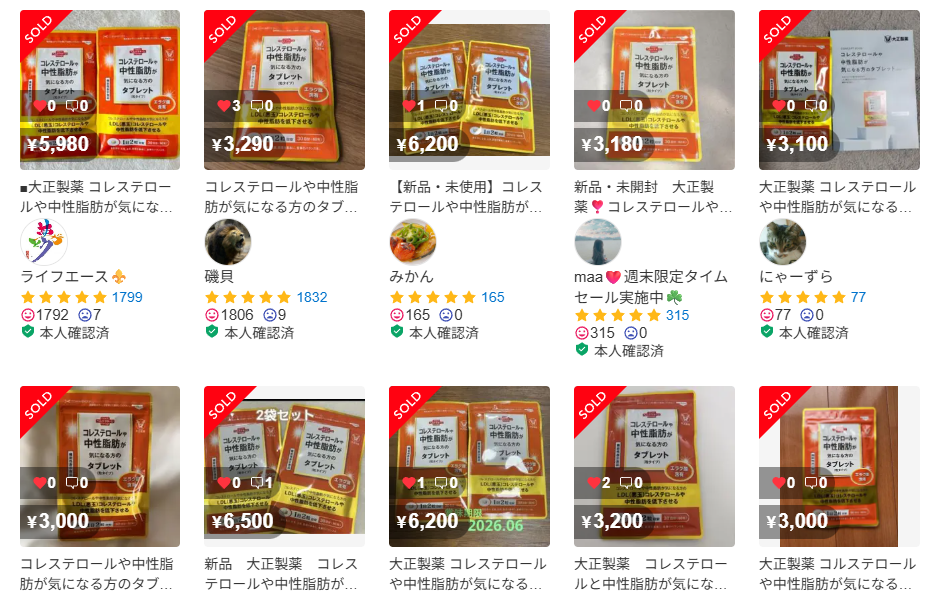View 1799 reviews for ライフエース
This screenshot has height=594, width=937.
point(127,297)
